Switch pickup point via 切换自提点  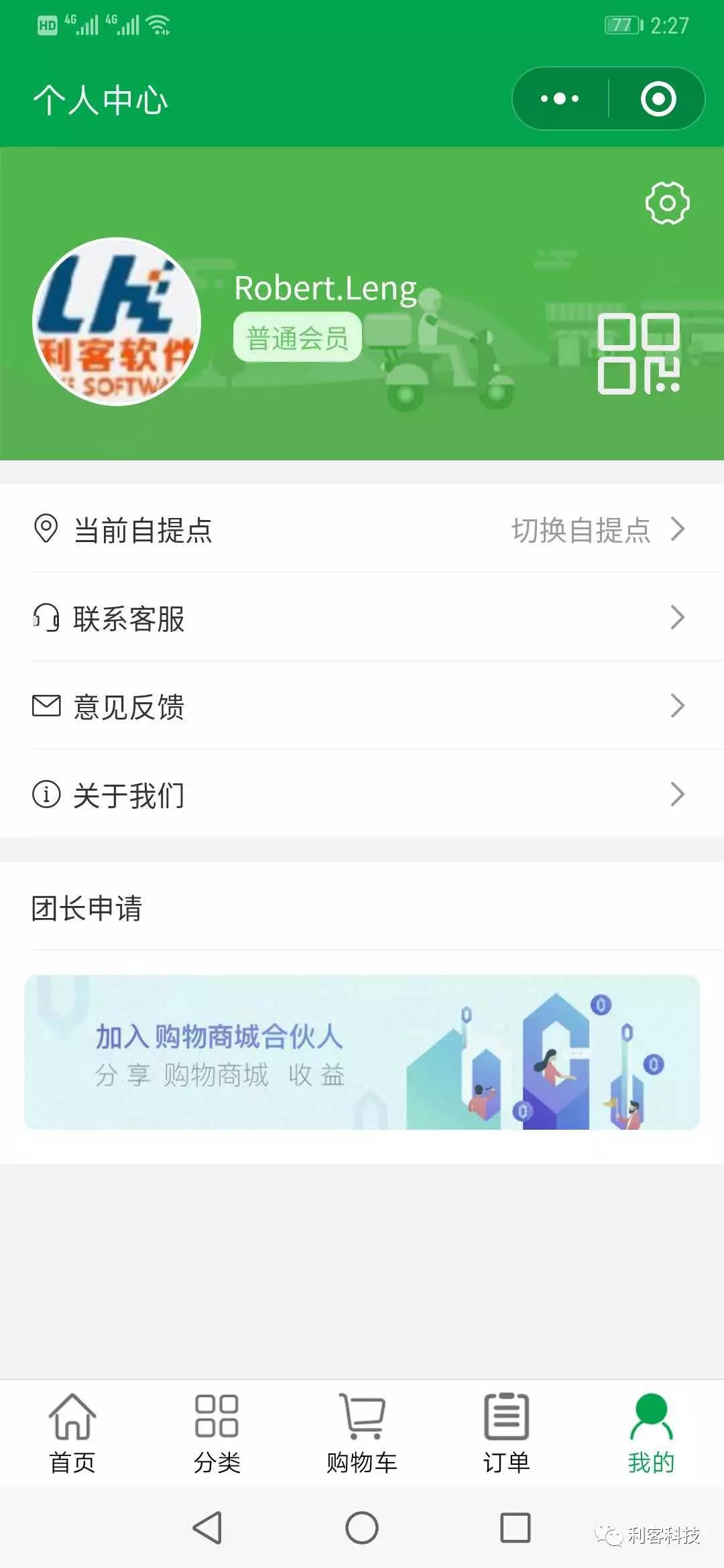coord(597,529)
